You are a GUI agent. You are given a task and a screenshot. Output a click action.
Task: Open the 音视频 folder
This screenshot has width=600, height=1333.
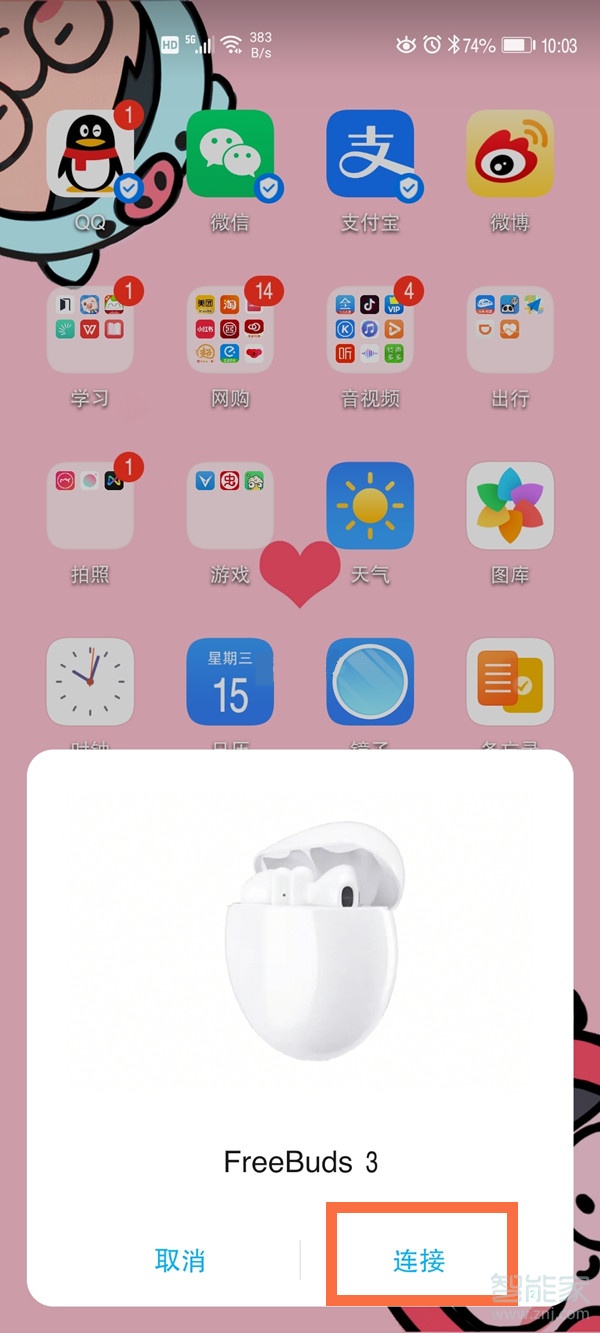(370, 330)
